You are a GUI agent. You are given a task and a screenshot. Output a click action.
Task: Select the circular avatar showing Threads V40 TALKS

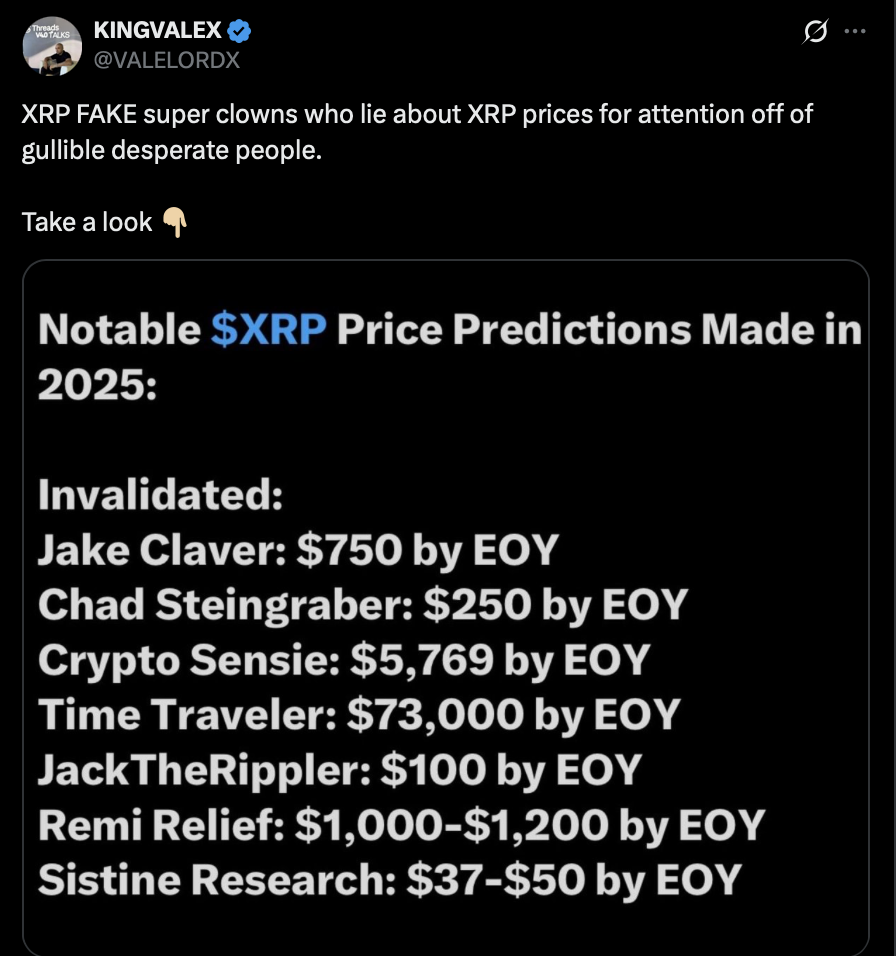coord(52,45)
